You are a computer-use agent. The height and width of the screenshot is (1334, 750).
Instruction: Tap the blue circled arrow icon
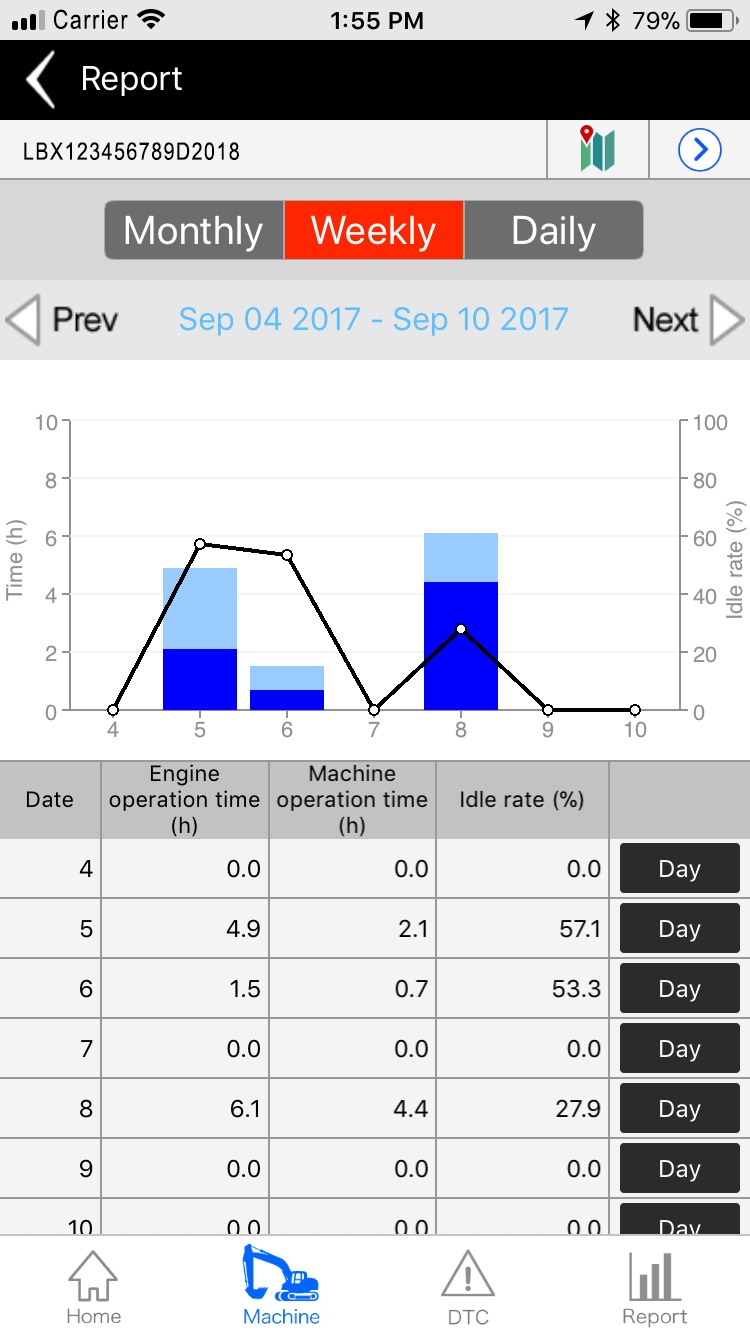(x=699, y=150)
